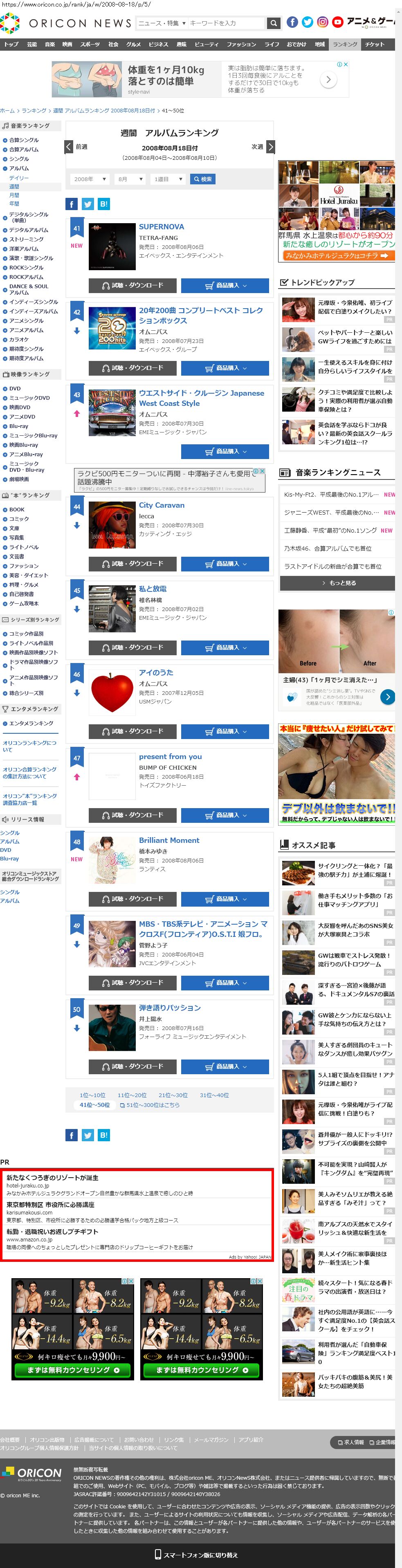Go to 1位〜10位 ranking page
The image size is (402, 1568).
pyautogui.click(x=92, y=1095)
